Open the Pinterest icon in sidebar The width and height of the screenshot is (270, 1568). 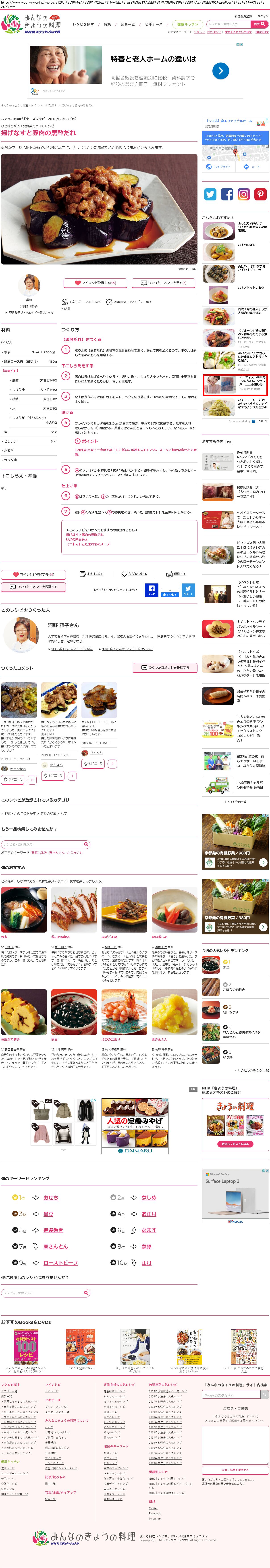(260, 194)
